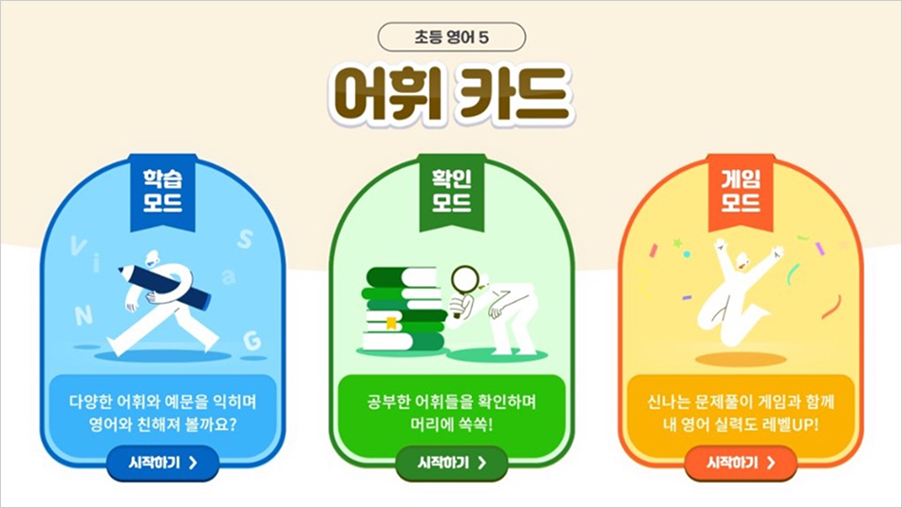Launch 게임 모드 via its 시작하기 button
The image size is (902, 508).
click(x=740, y=463)
